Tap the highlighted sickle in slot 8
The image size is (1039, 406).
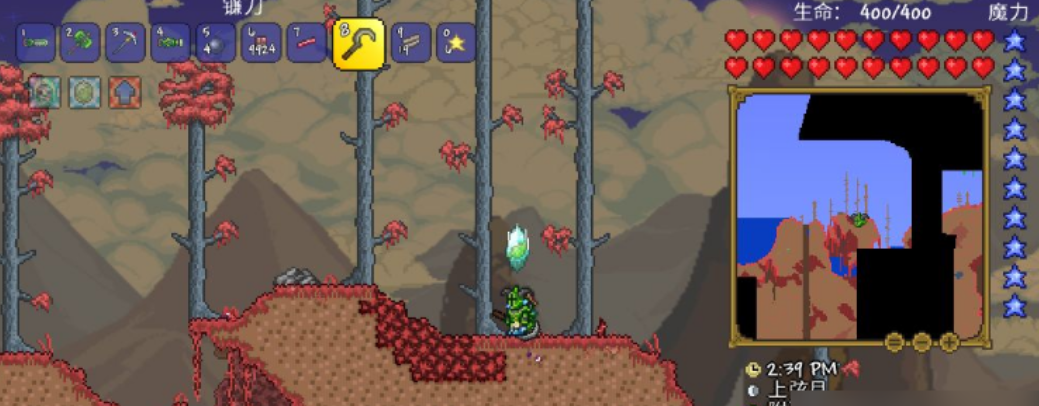(358, 45)
